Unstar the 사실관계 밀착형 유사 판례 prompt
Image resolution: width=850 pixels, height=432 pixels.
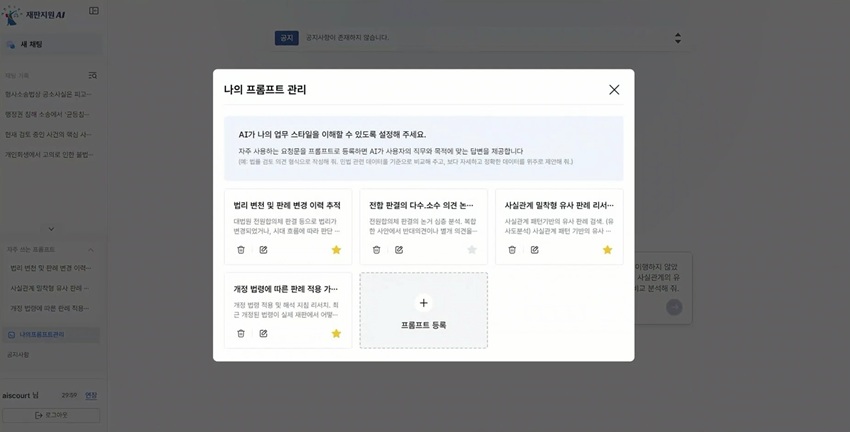click(607, 250)
